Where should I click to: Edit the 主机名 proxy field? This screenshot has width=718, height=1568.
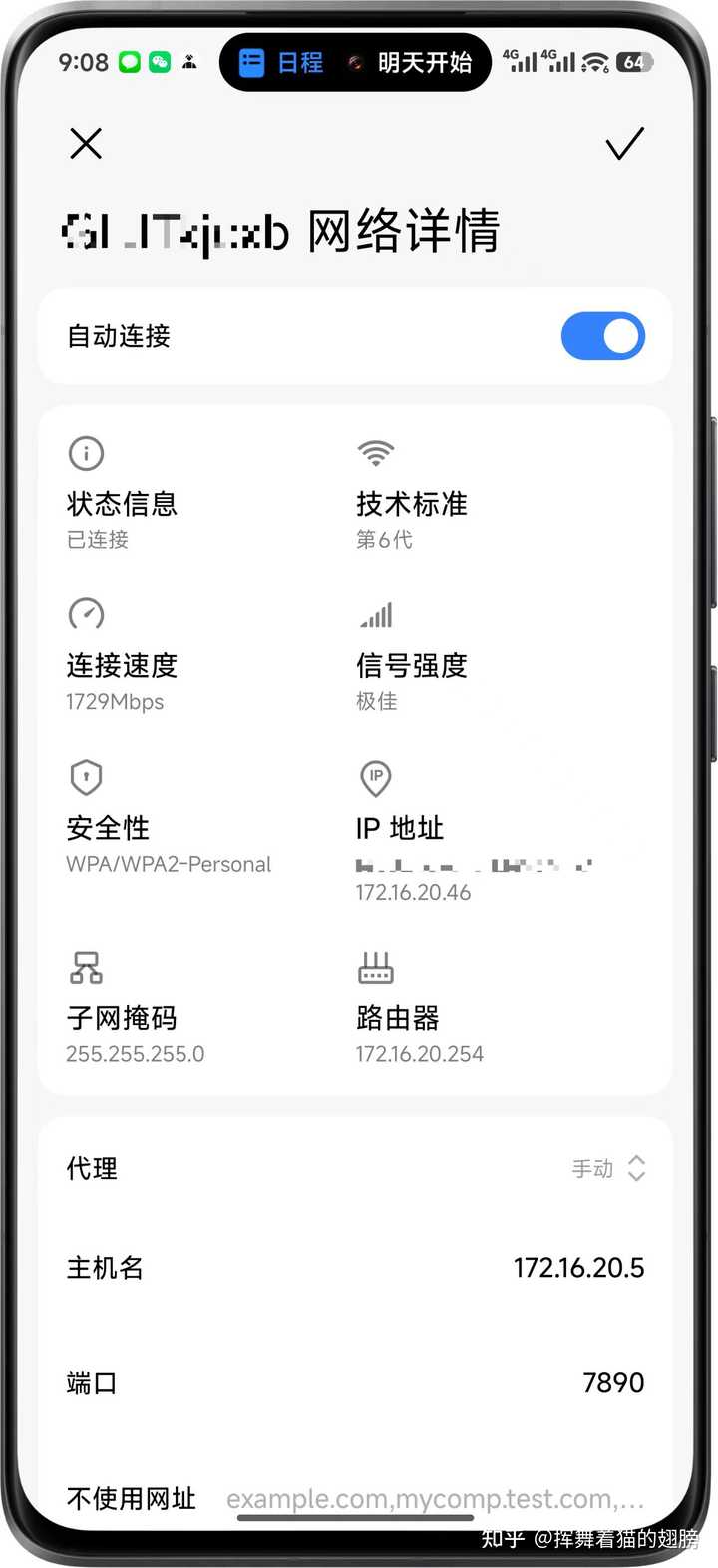tap(577, 1268)
